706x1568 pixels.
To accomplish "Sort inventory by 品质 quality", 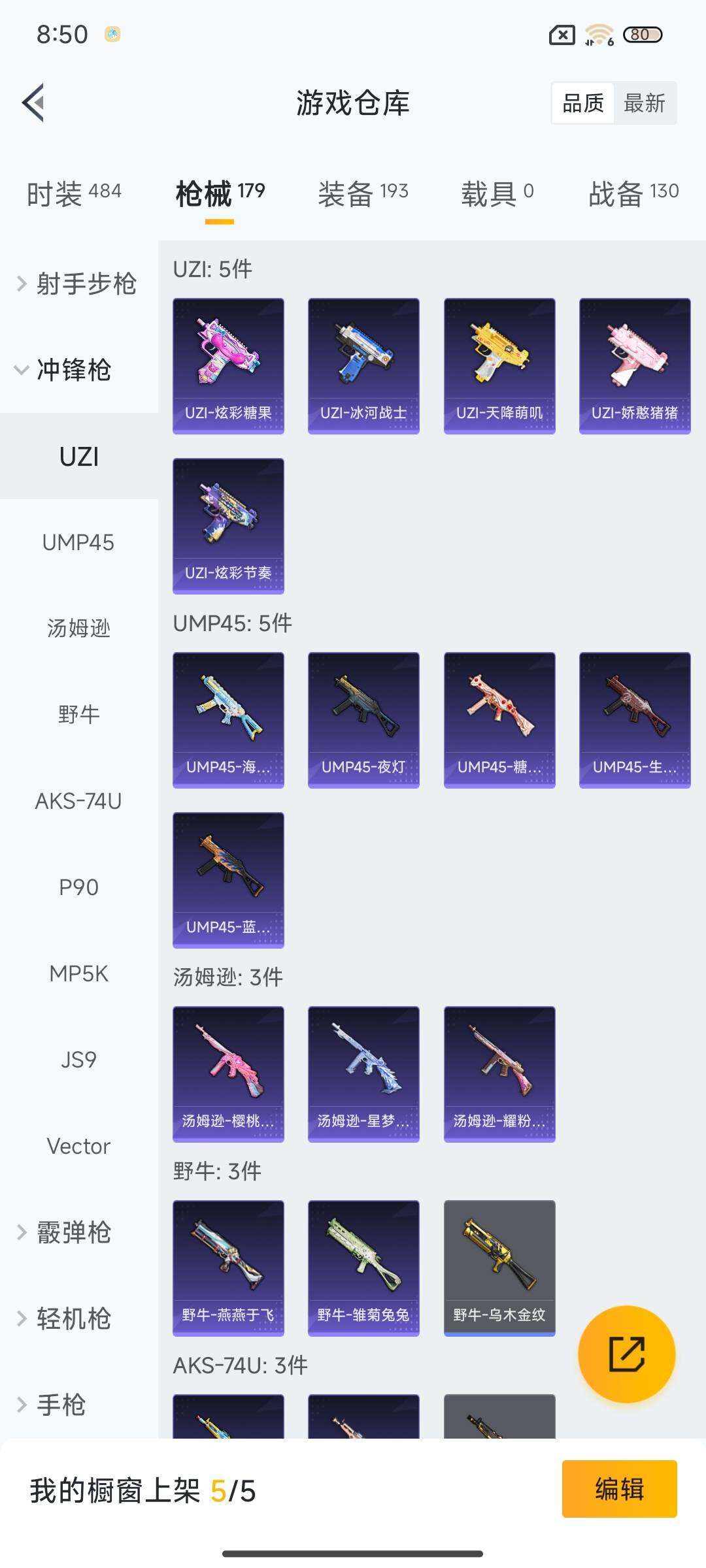I will point(584,103).
